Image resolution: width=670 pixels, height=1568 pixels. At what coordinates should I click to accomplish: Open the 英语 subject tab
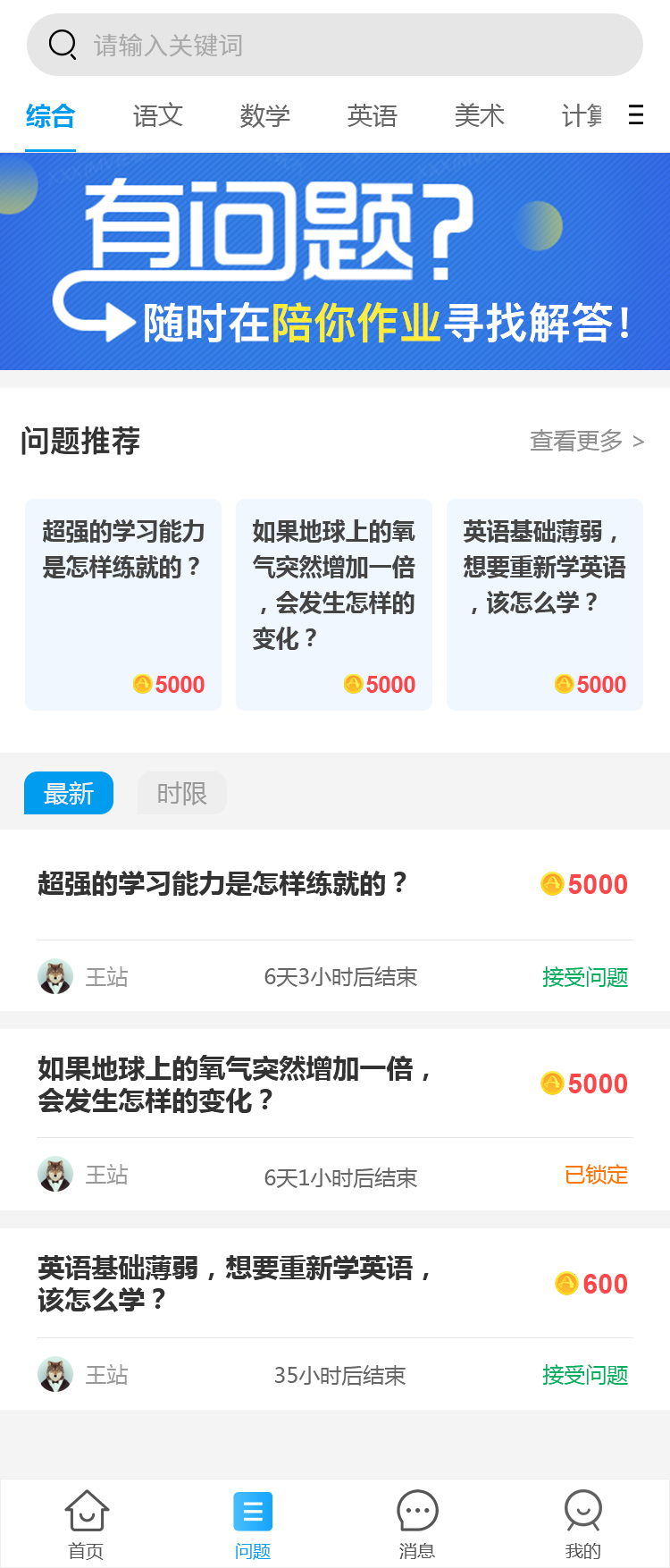[373, 116]
